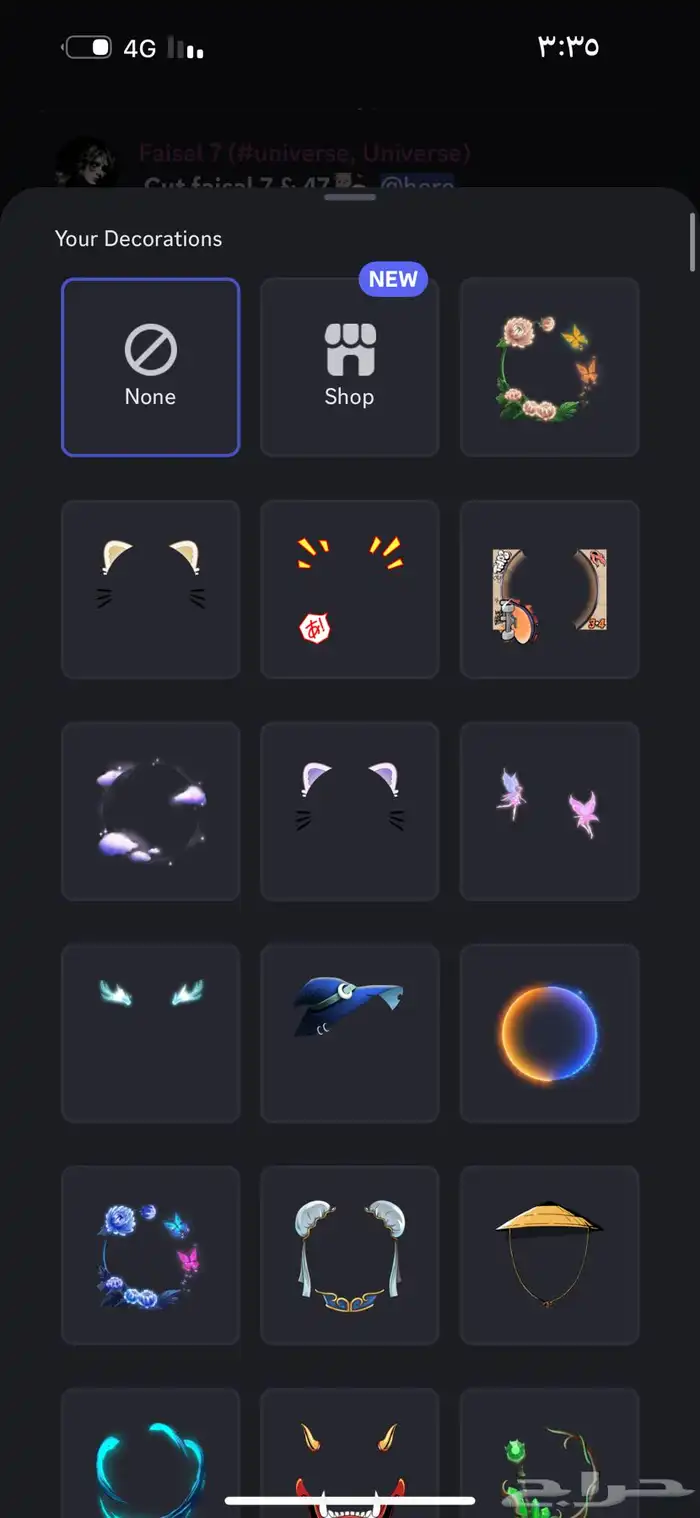Pick the yellow spark marks with anger stamp decoration
Image resolution: width=700 pixels, height=1518 pixels.
[349, 589]
